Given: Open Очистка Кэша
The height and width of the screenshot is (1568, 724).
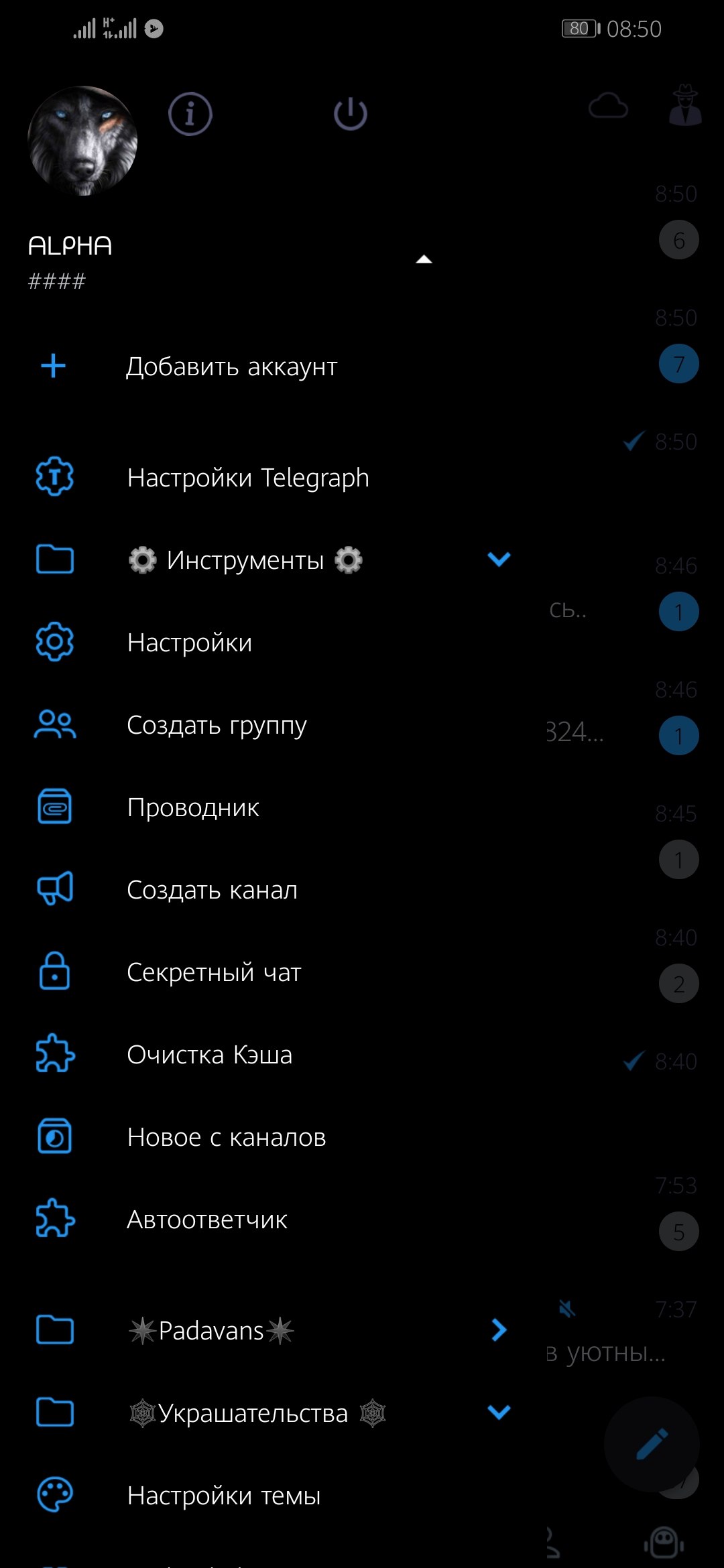Looking at the screenshot, I should (x=209, y=1055).
